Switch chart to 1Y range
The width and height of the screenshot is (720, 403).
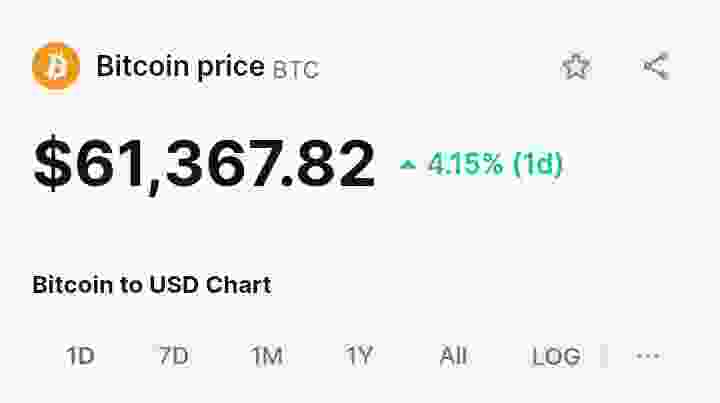pos(359,356)
